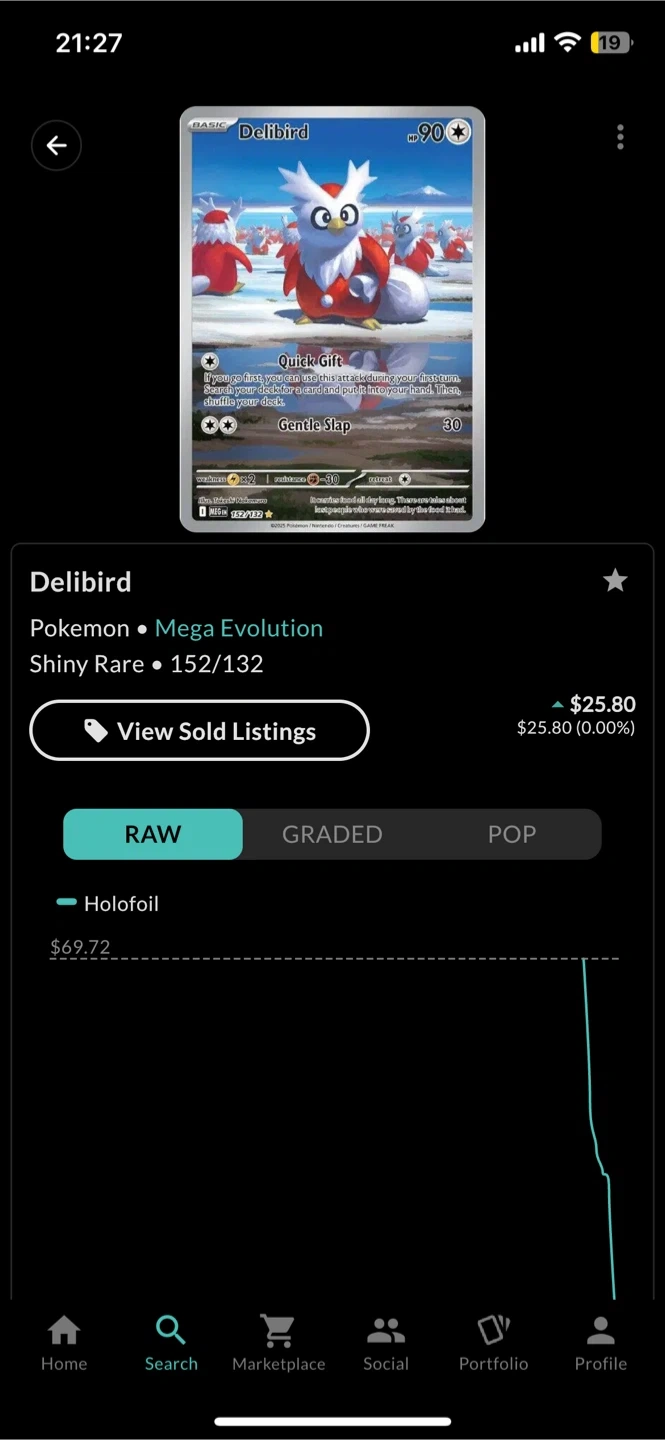Open the three-dot overflow menu
665x1440 pixels.
point(620,137)
